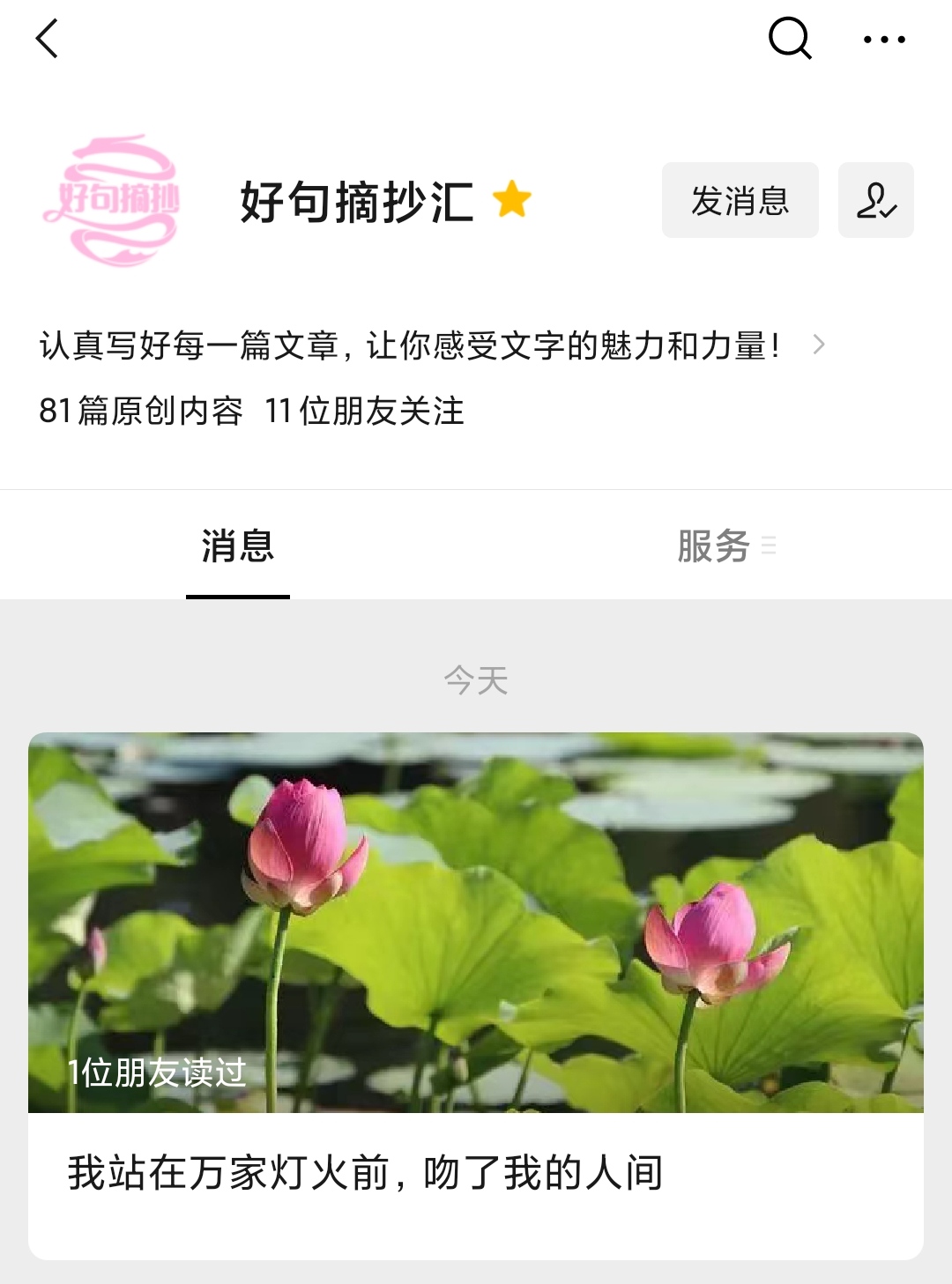Viewport: 952px width, 1284px height.
Task: Switch notification state using the account follow control
Action: (875, 200)
